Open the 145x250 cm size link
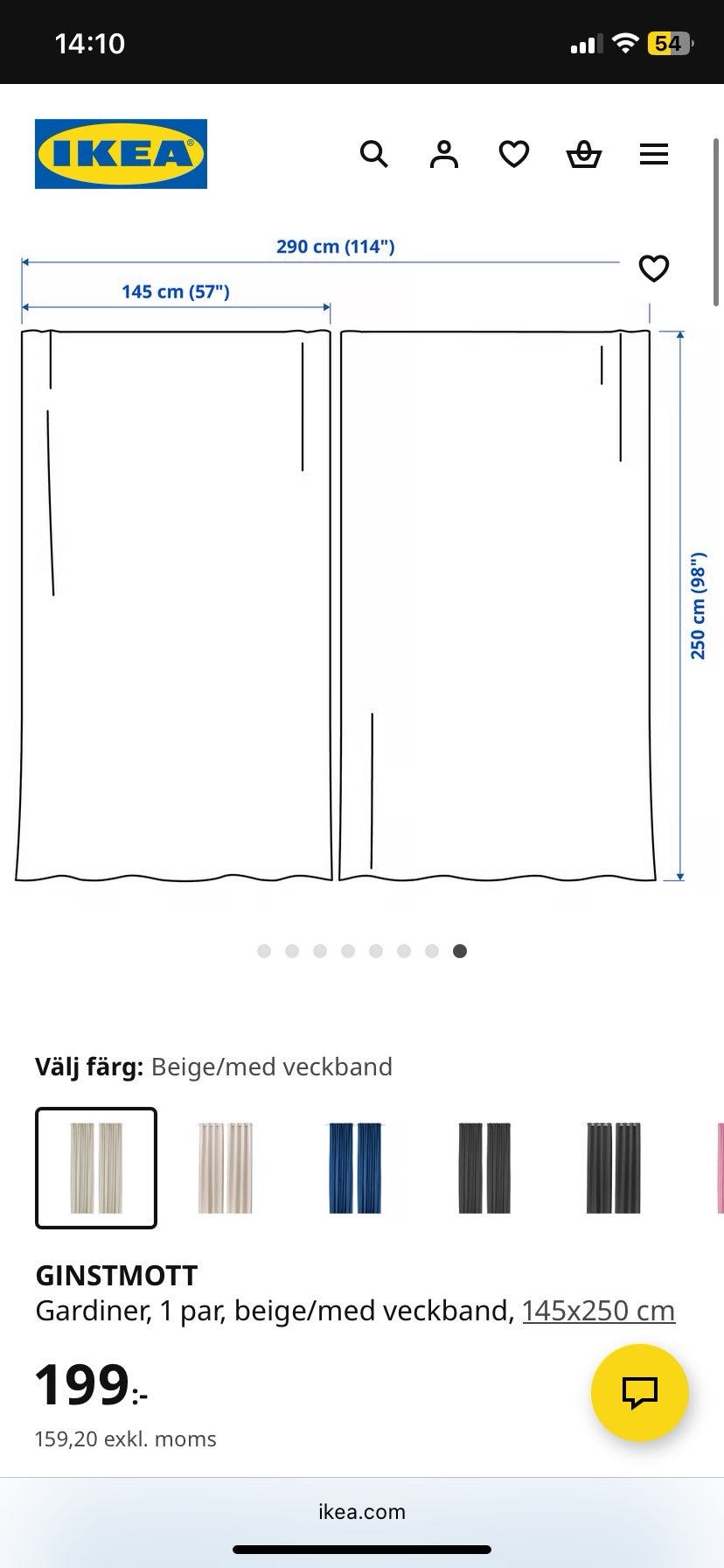Screen dimensions: 724x1568 (598, 1310)
